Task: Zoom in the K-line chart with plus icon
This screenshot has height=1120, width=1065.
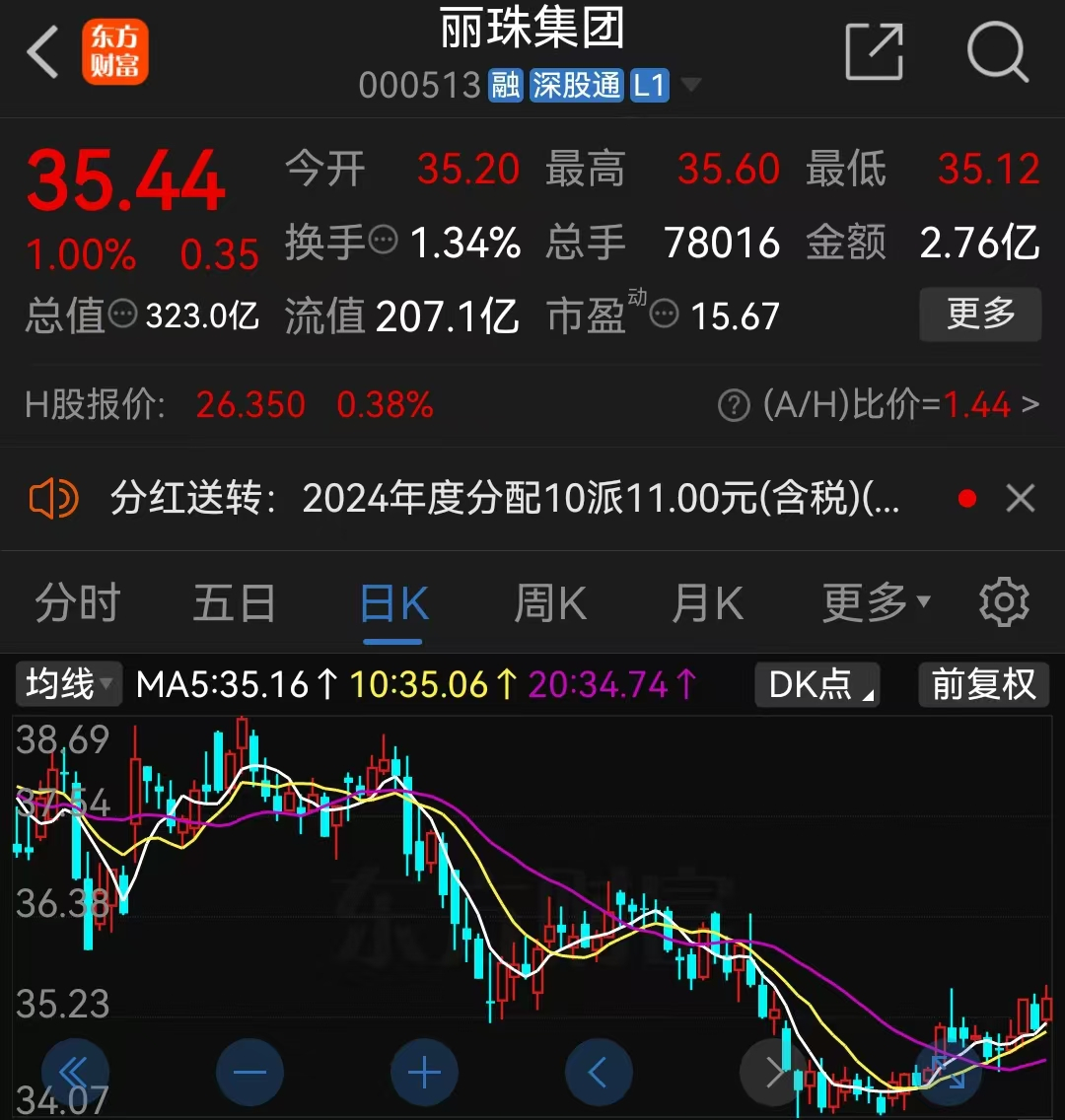Action: 423,1072
